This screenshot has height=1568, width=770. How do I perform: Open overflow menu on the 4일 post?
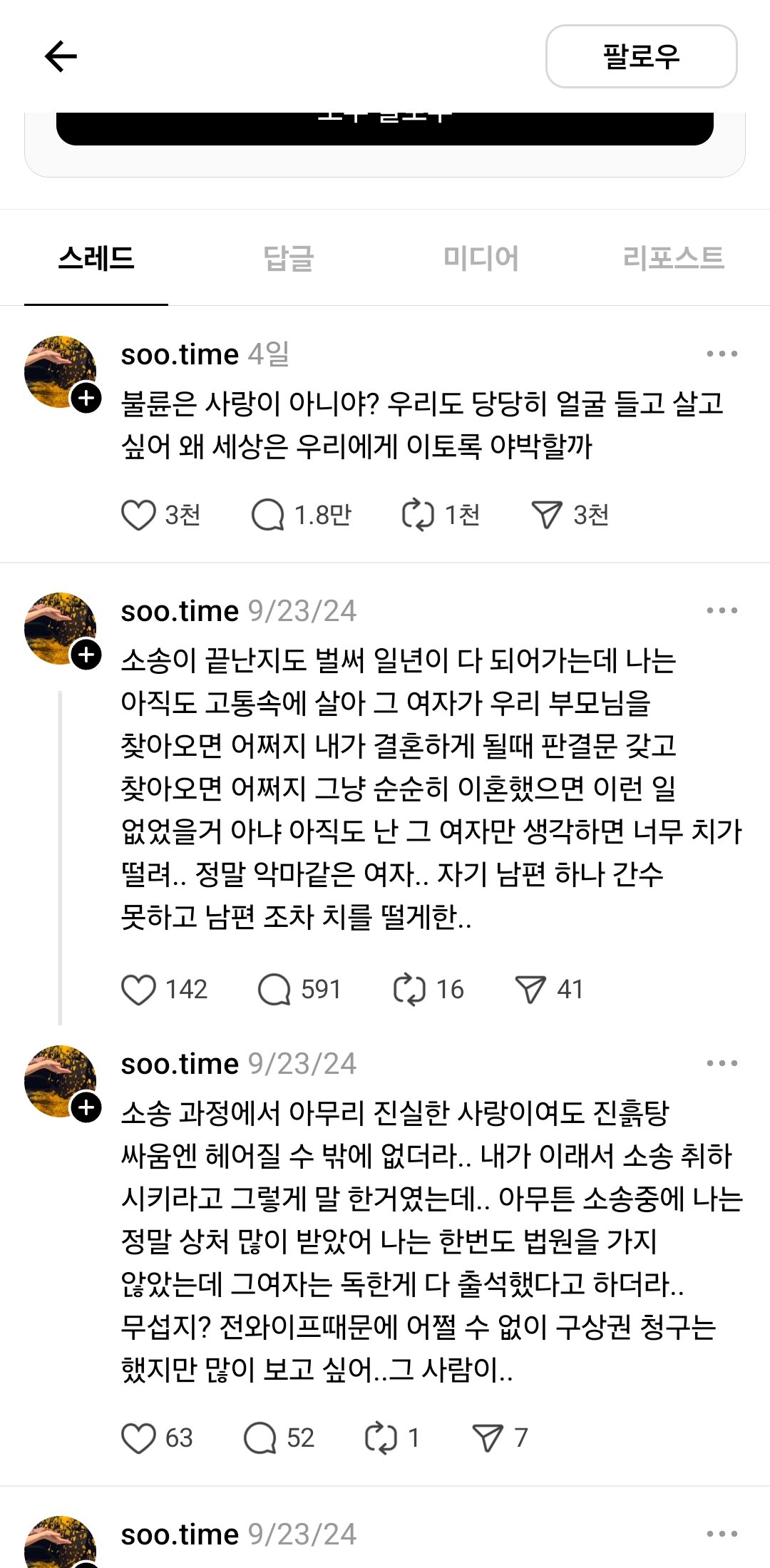(x=722, y=354)
